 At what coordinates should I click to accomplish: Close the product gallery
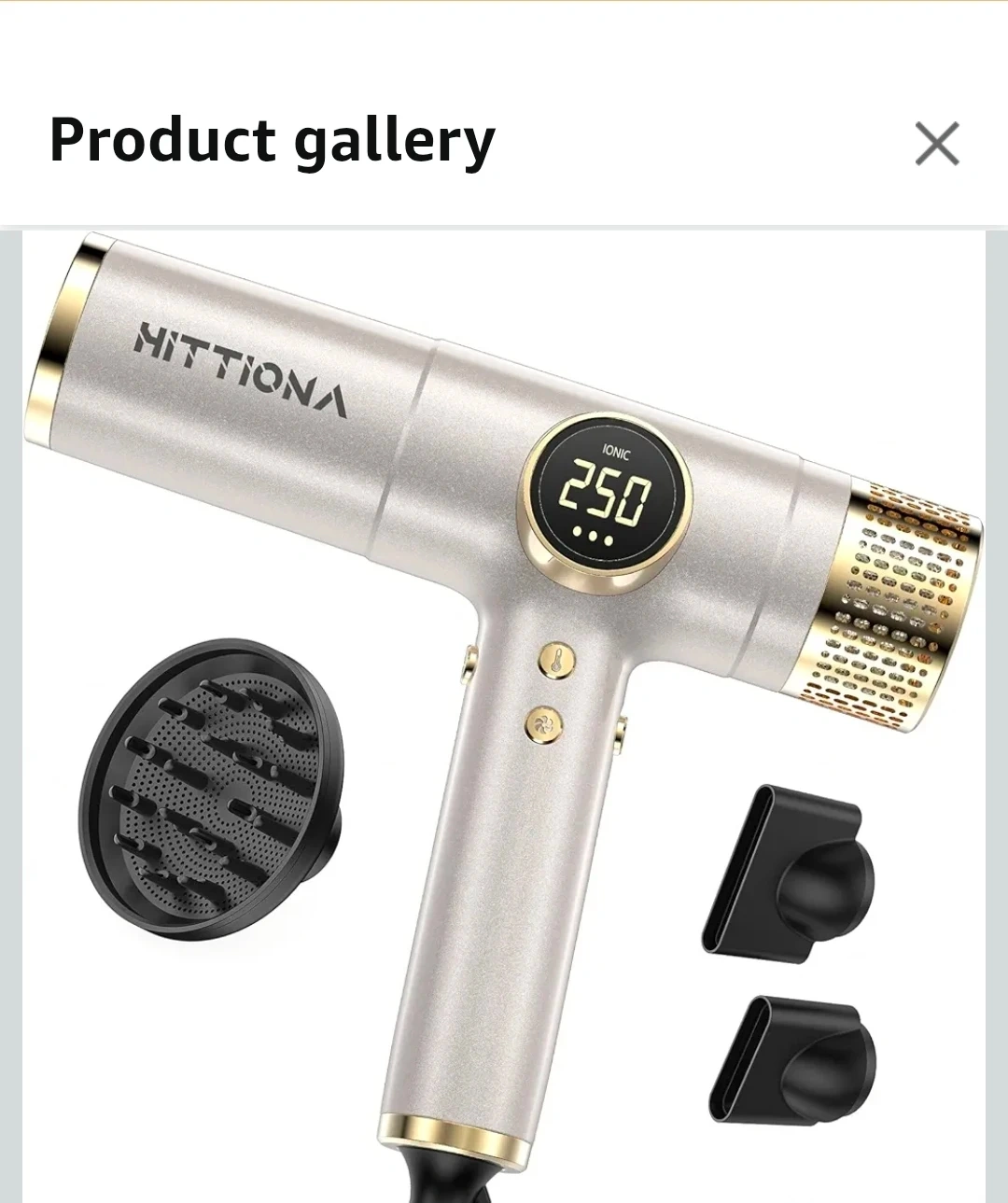936,144
